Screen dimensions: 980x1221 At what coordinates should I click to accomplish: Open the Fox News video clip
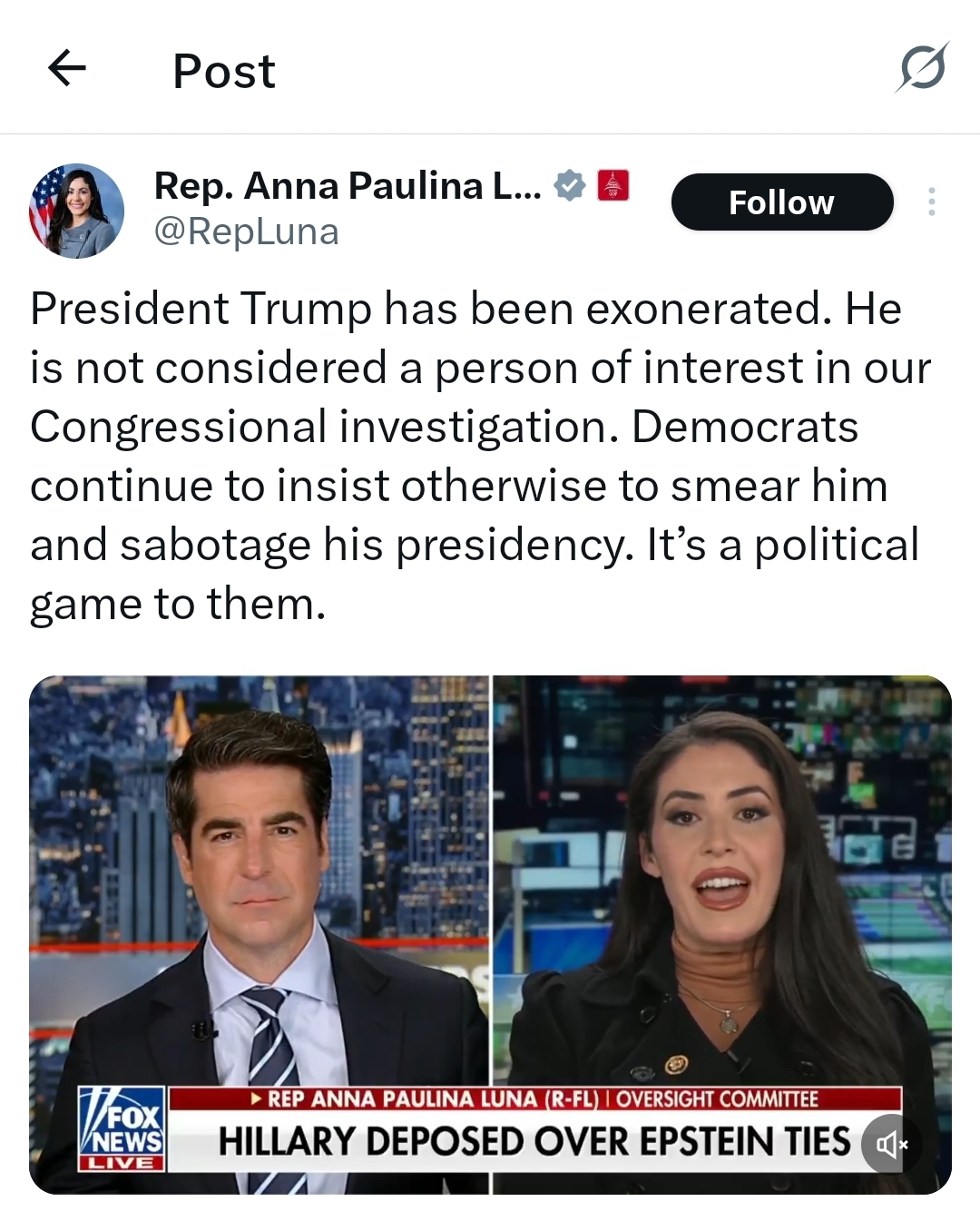point(490,908)
